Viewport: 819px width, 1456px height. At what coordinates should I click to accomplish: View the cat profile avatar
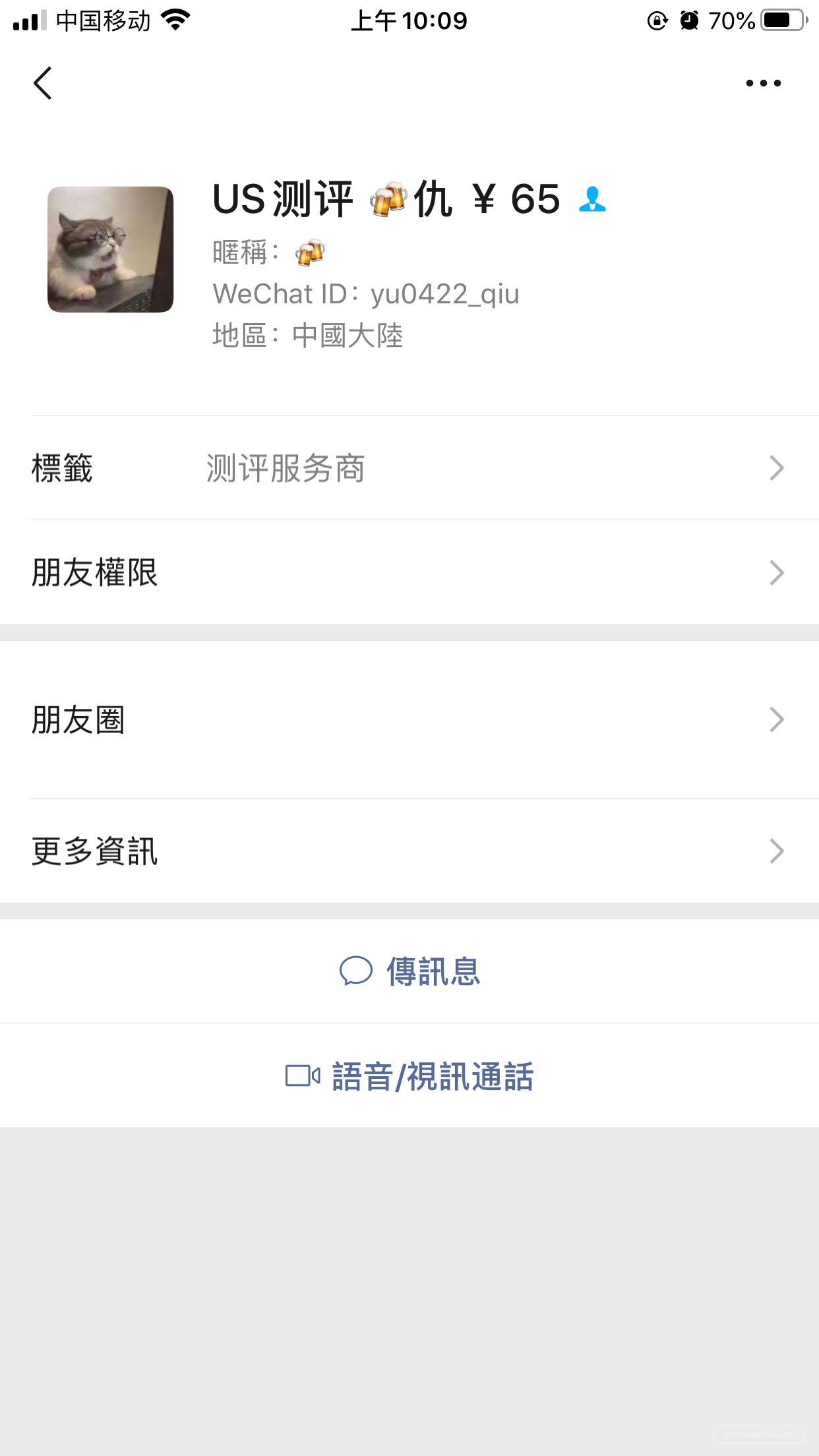pos(111,249)
